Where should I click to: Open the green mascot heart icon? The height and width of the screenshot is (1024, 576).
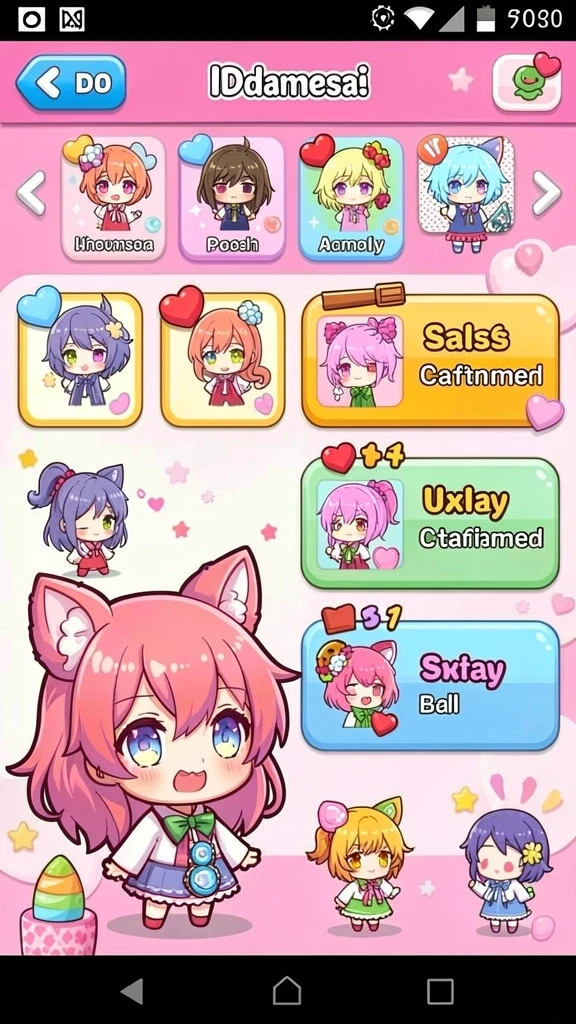point(527,82)
